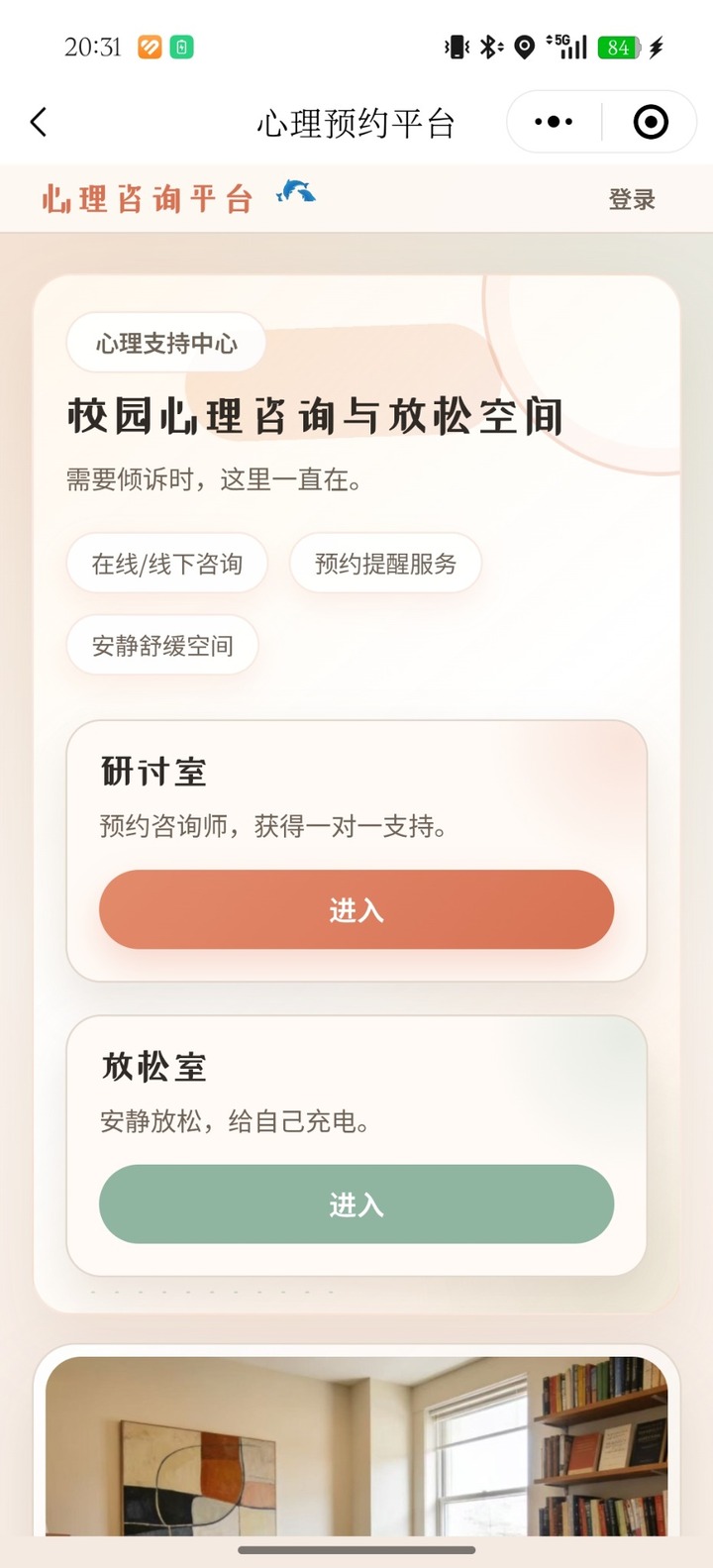Tap the circular capsule close icon

point(651,122)
